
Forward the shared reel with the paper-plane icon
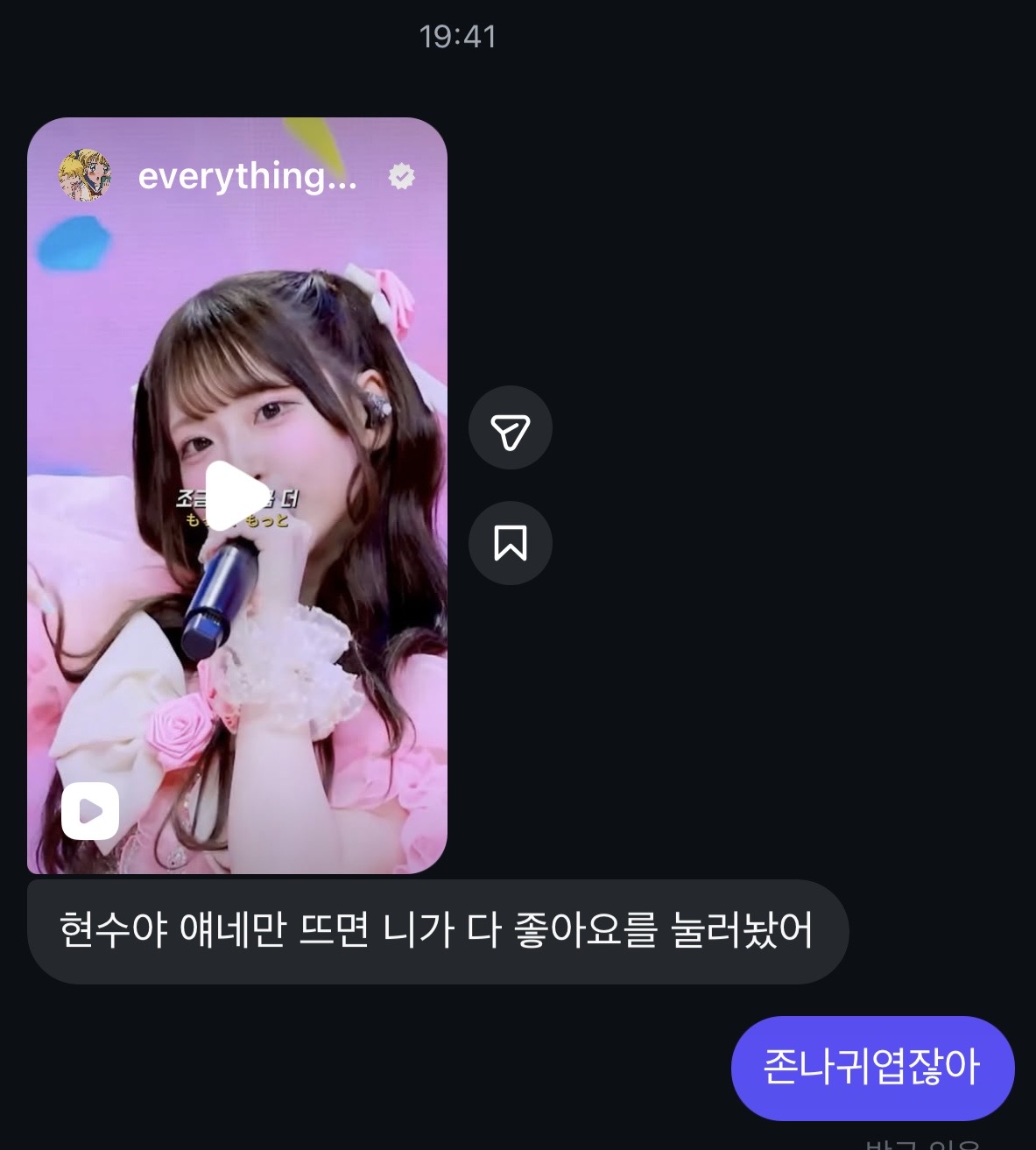(510, 428)
